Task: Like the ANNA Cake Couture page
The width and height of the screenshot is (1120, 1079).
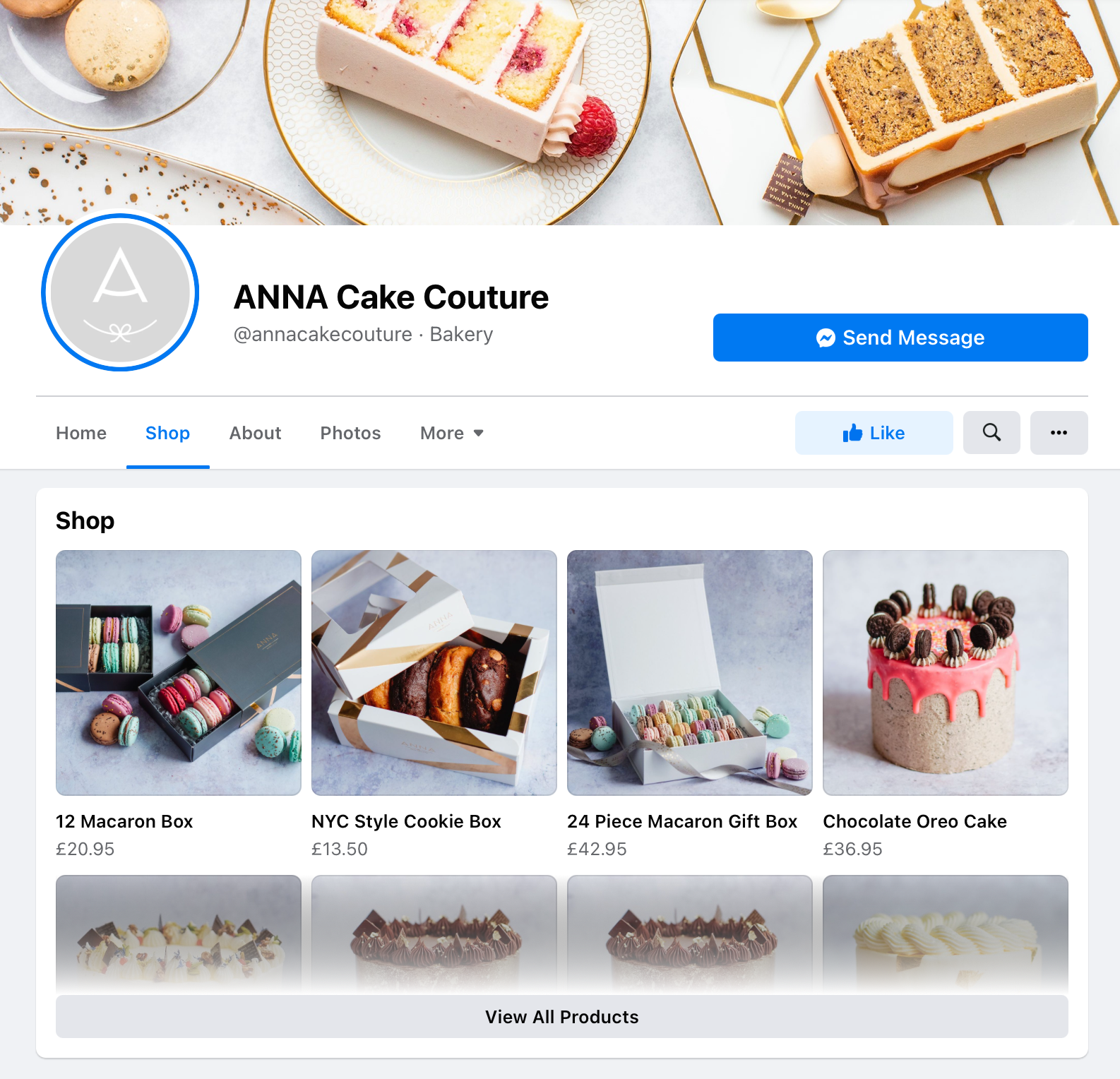Action: [x=874, y=433]
